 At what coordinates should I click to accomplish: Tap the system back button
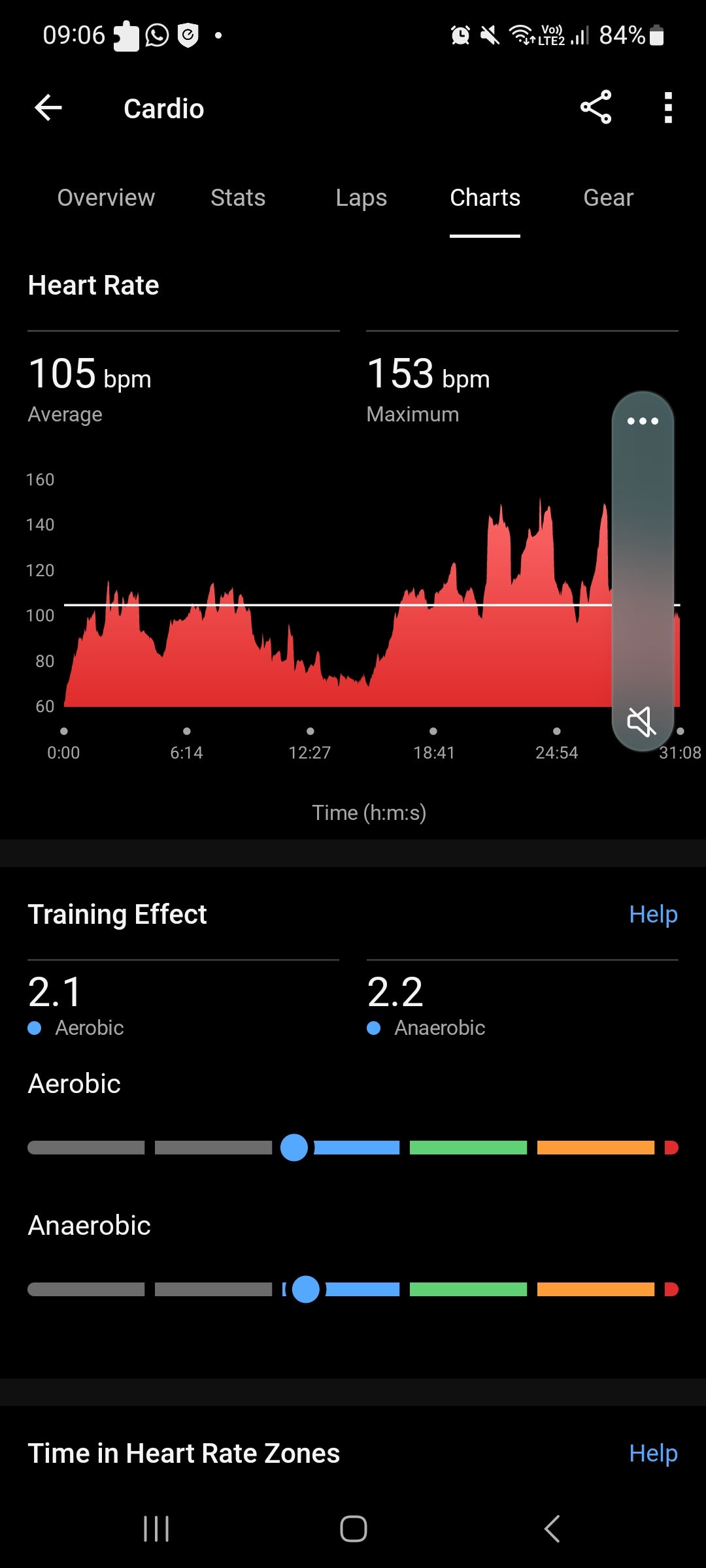coord(552,1529)
